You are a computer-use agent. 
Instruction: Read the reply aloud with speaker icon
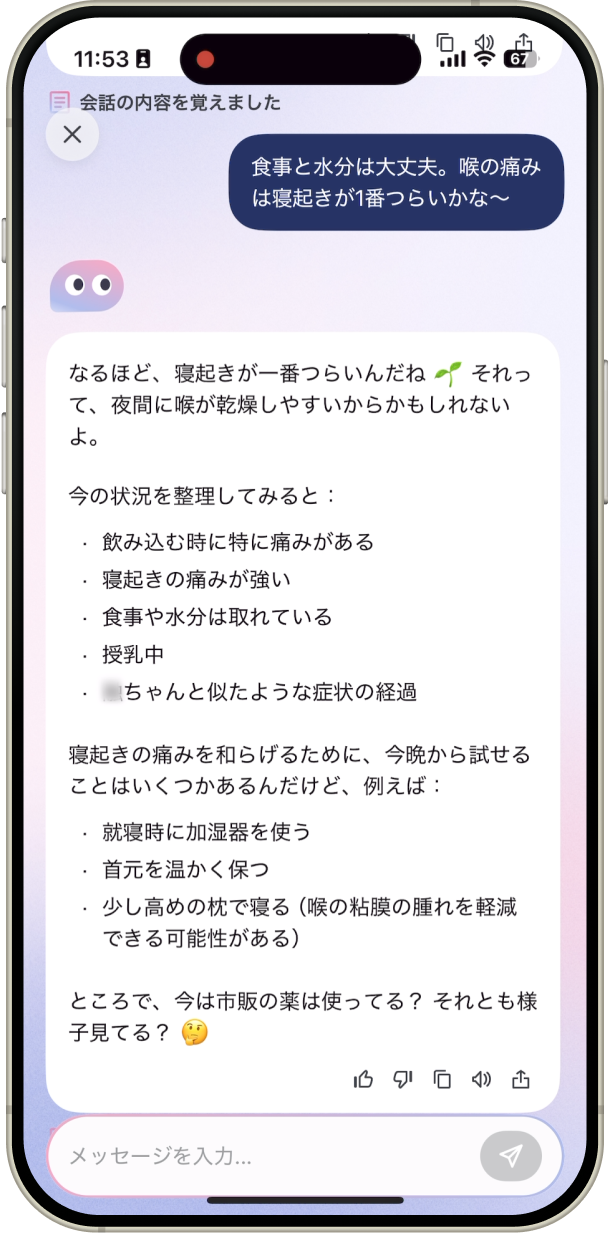[482, 1079]
